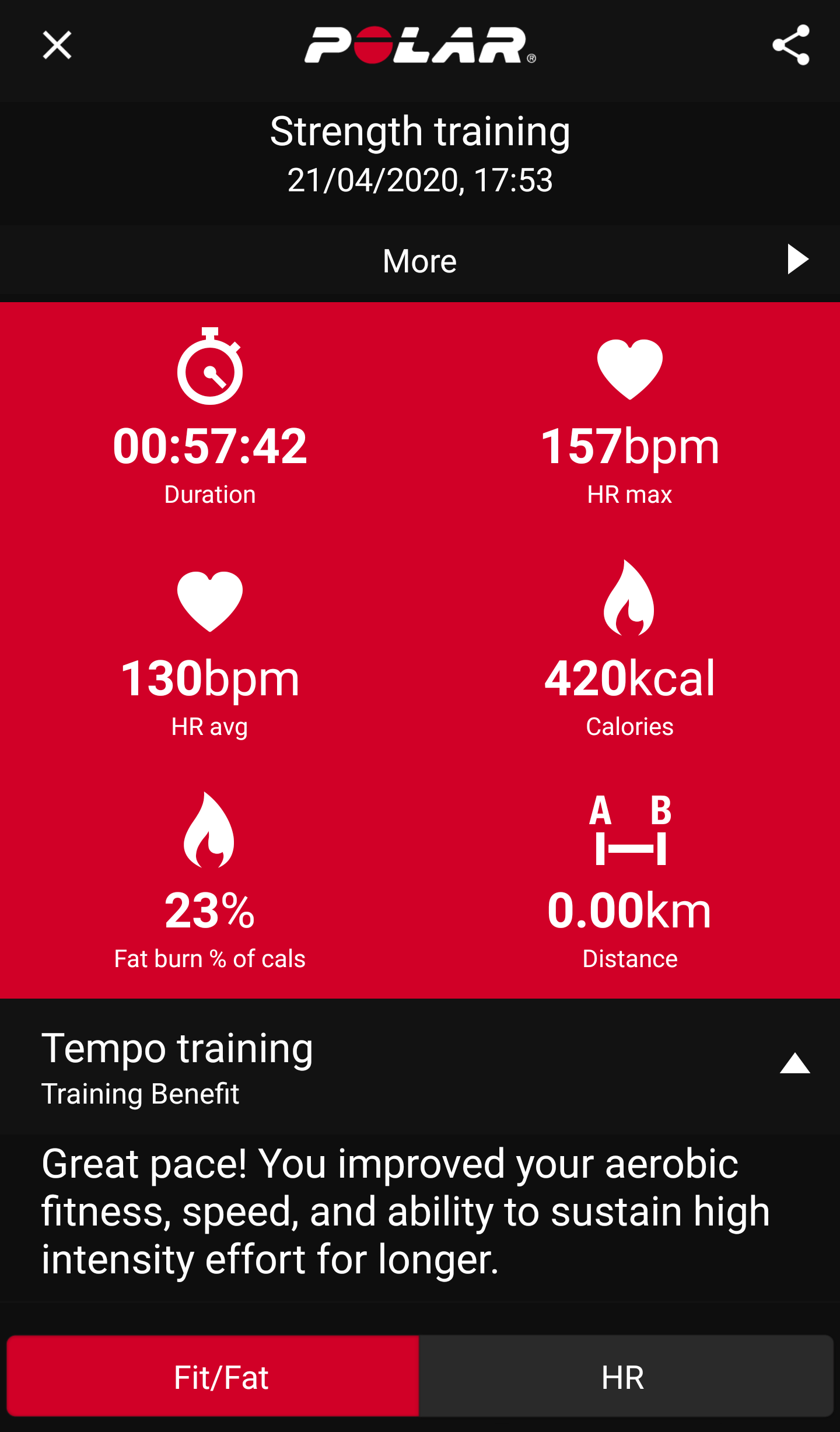The height and width of the screenshot is (1432, 840).
Task: Share this strength training session
Action: tap(791, 45)
